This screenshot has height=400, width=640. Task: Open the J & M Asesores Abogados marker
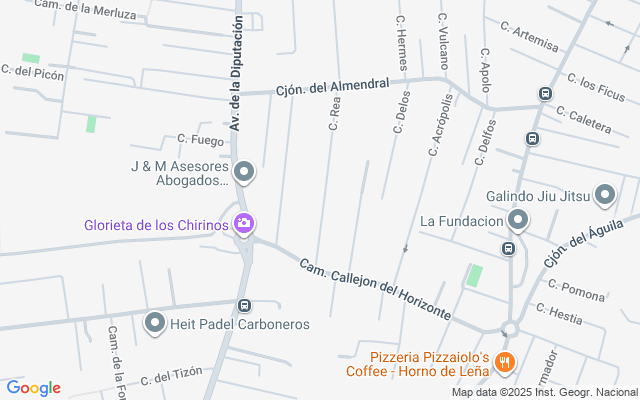coord(244,173)
